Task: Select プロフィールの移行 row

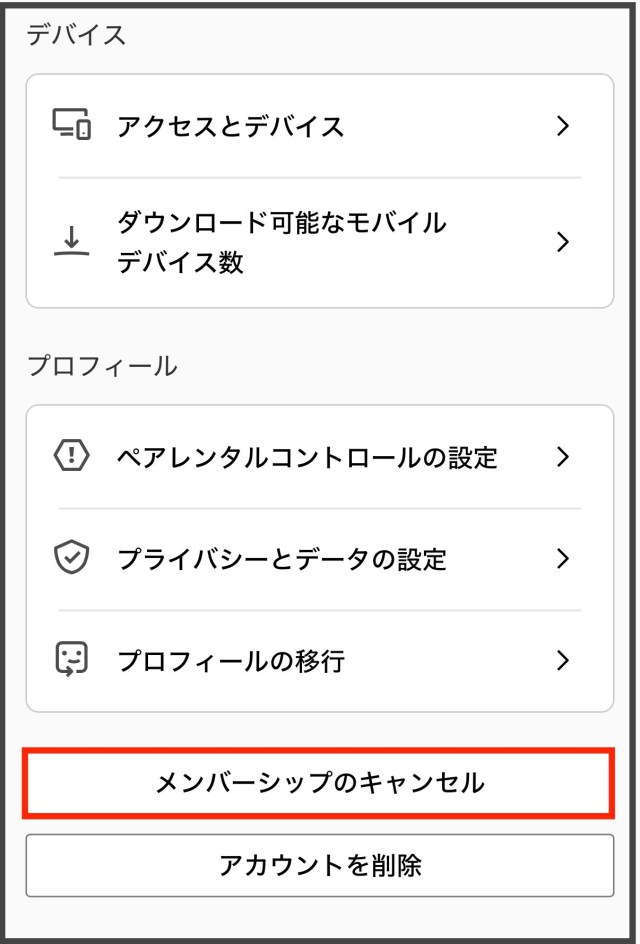Action: pyautogui.click(x=318, y=660)
